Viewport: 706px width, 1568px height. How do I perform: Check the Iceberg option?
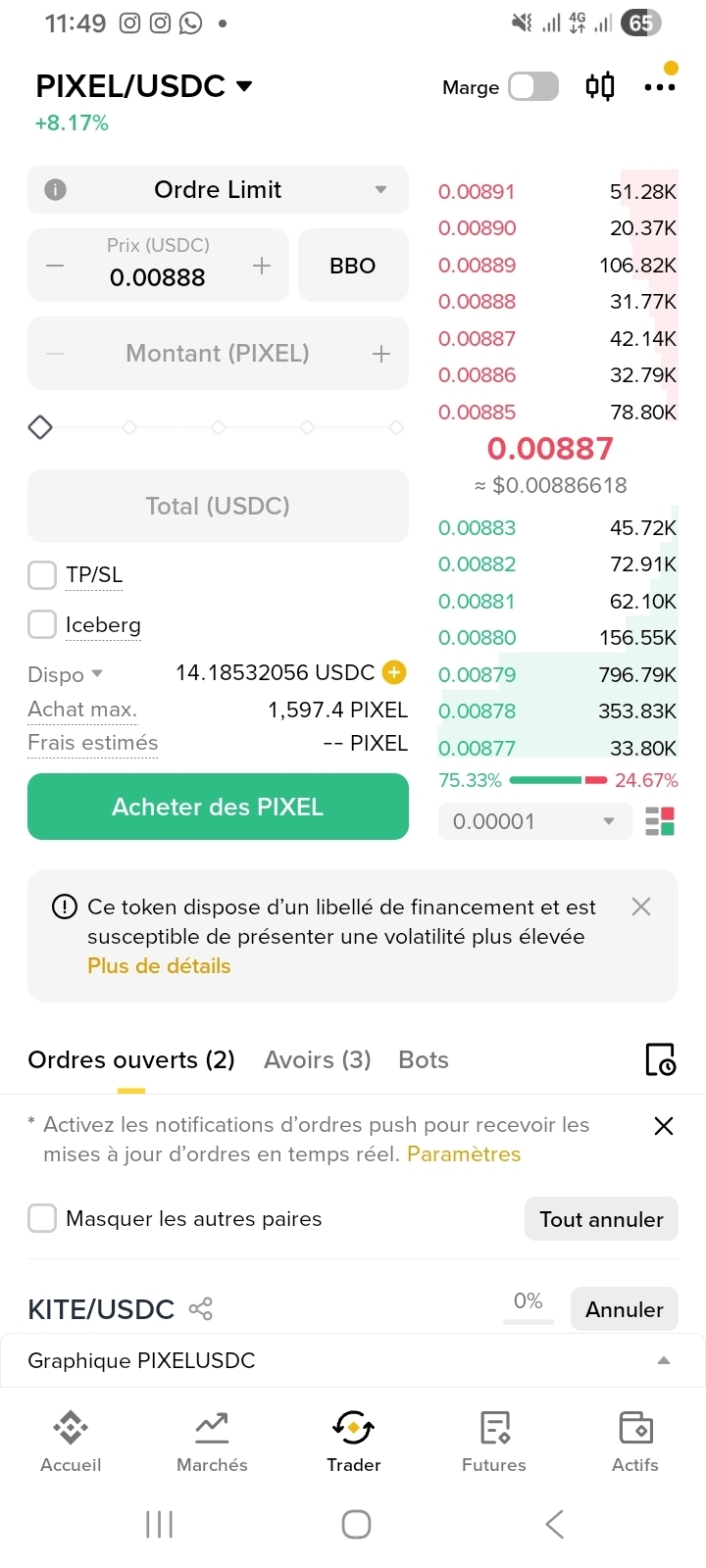[42, 624]
